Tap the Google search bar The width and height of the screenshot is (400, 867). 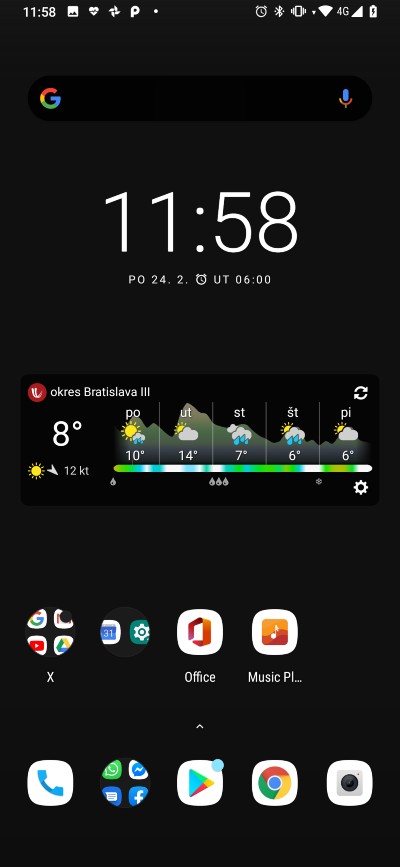(200, 98)
